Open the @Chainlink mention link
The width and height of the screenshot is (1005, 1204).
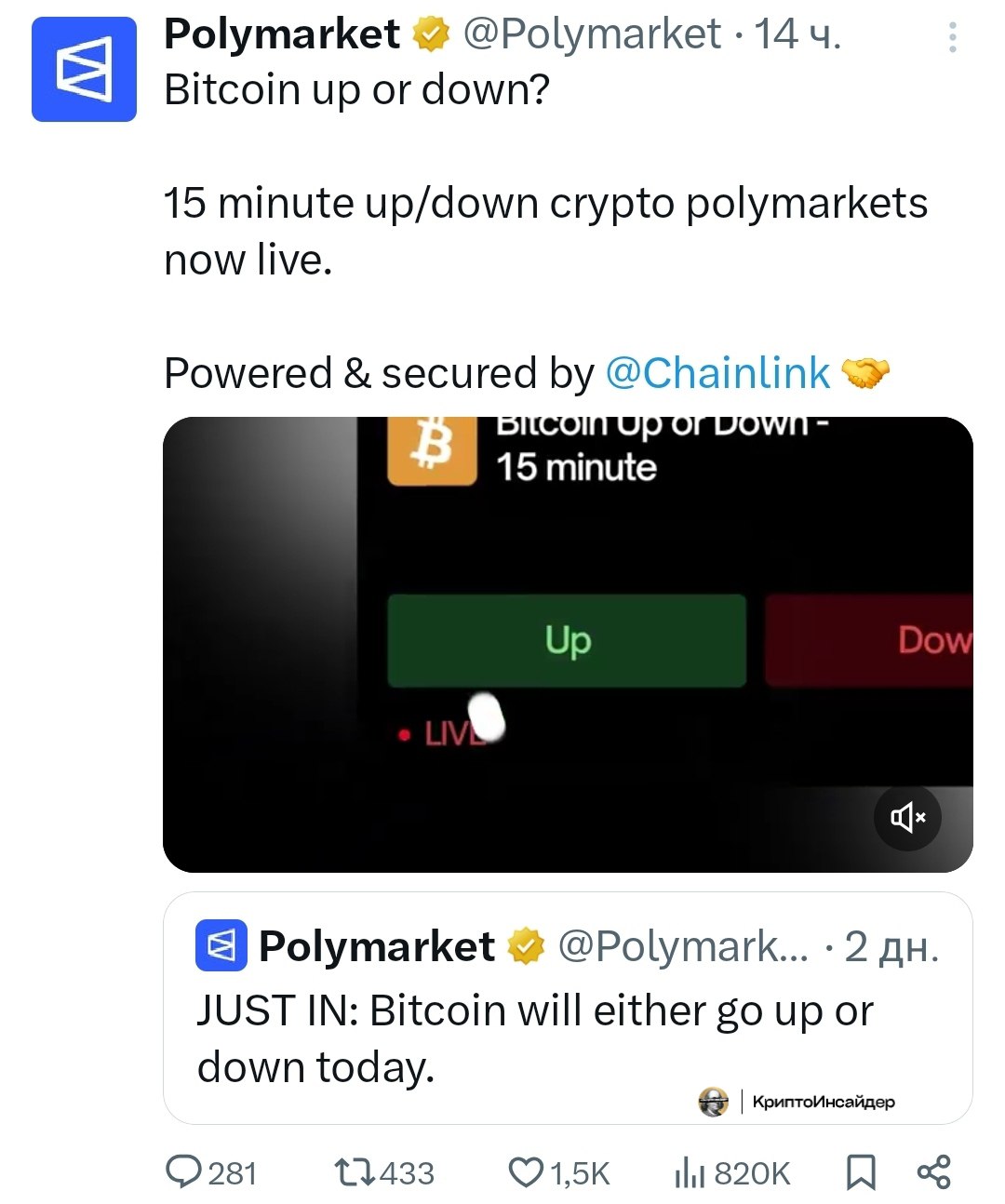(717, 373)
